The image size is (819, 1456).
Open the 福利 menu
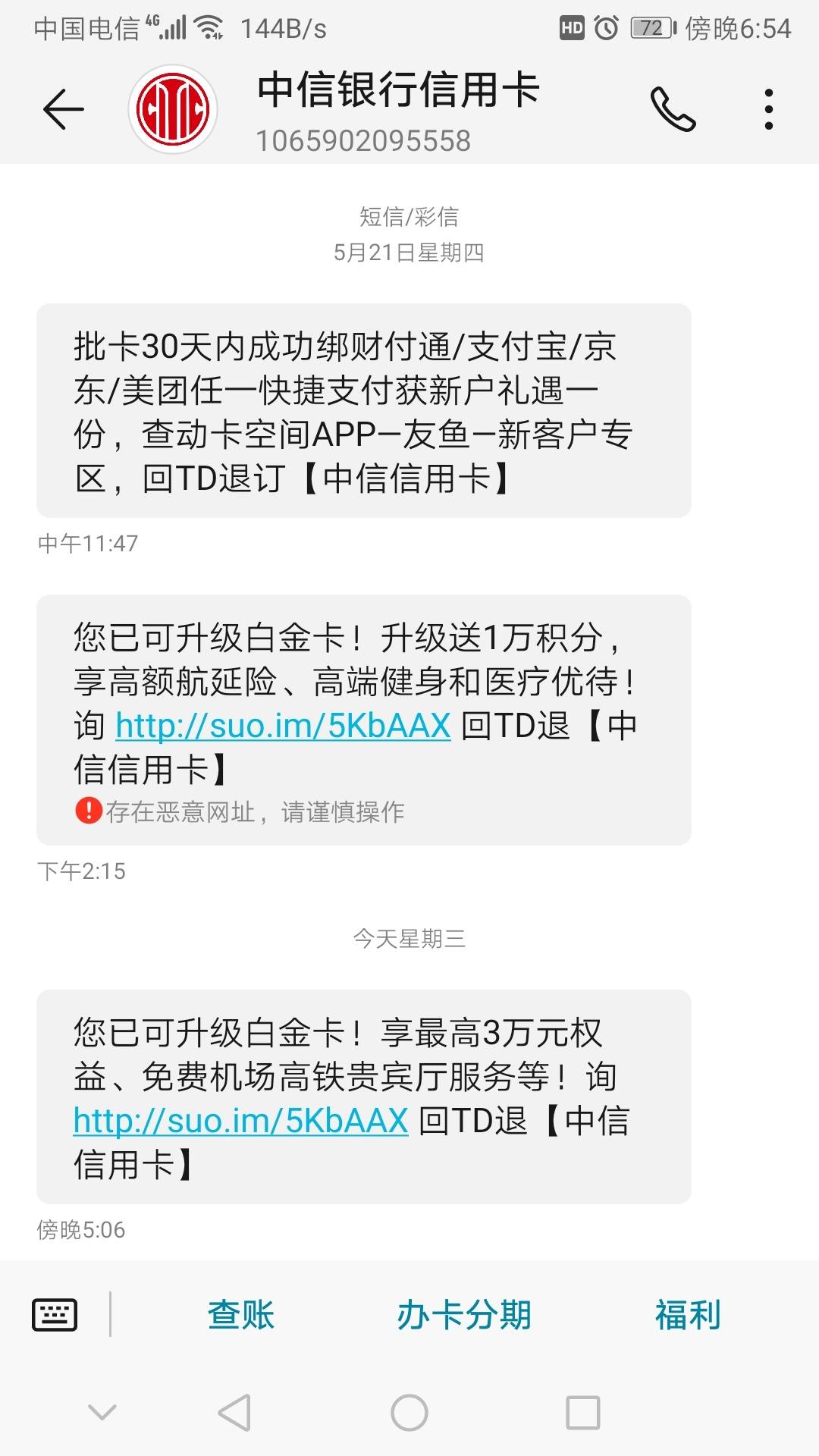(688, 1315)
